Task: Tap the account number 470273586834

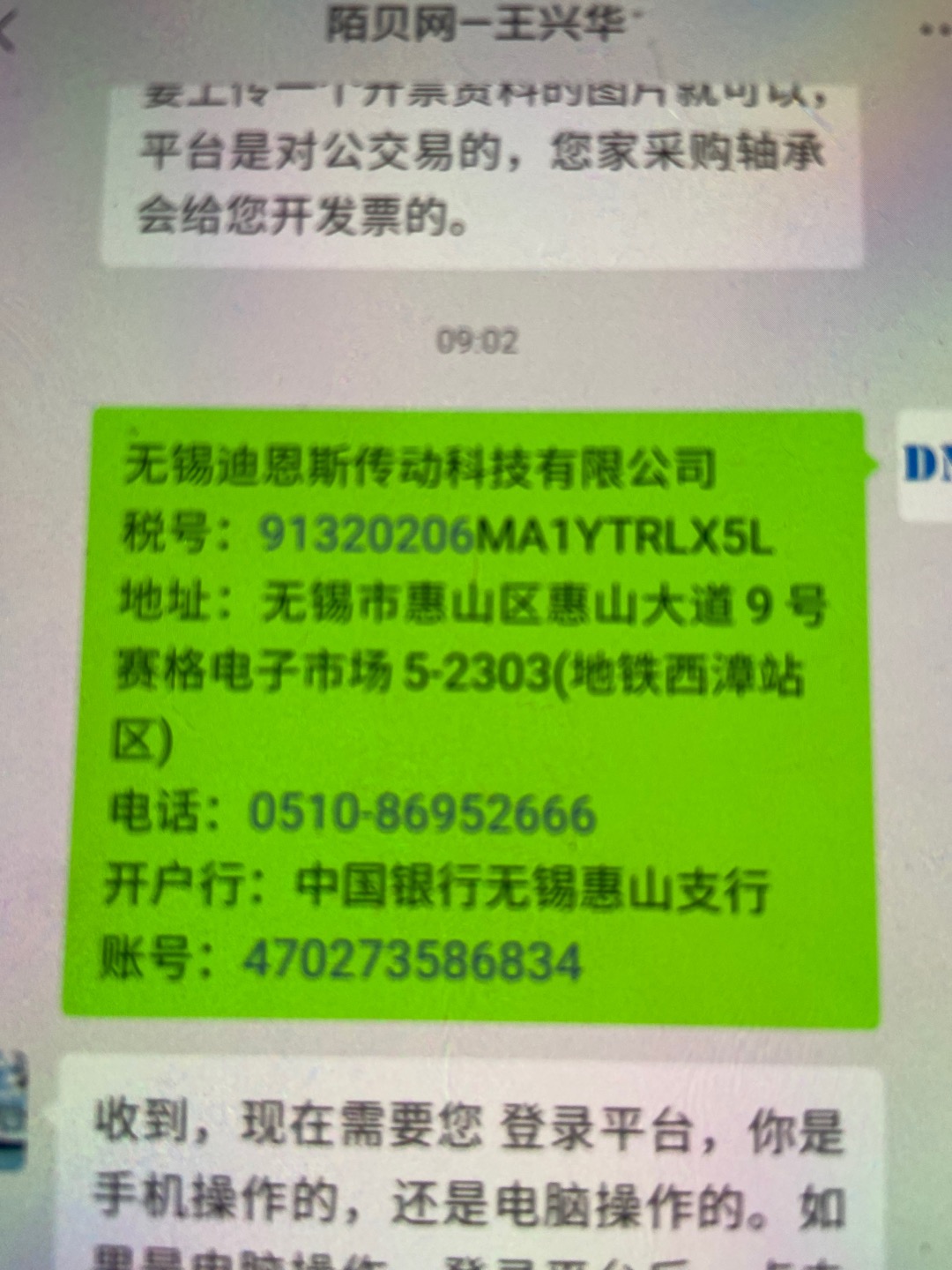Action: point(413,960)
